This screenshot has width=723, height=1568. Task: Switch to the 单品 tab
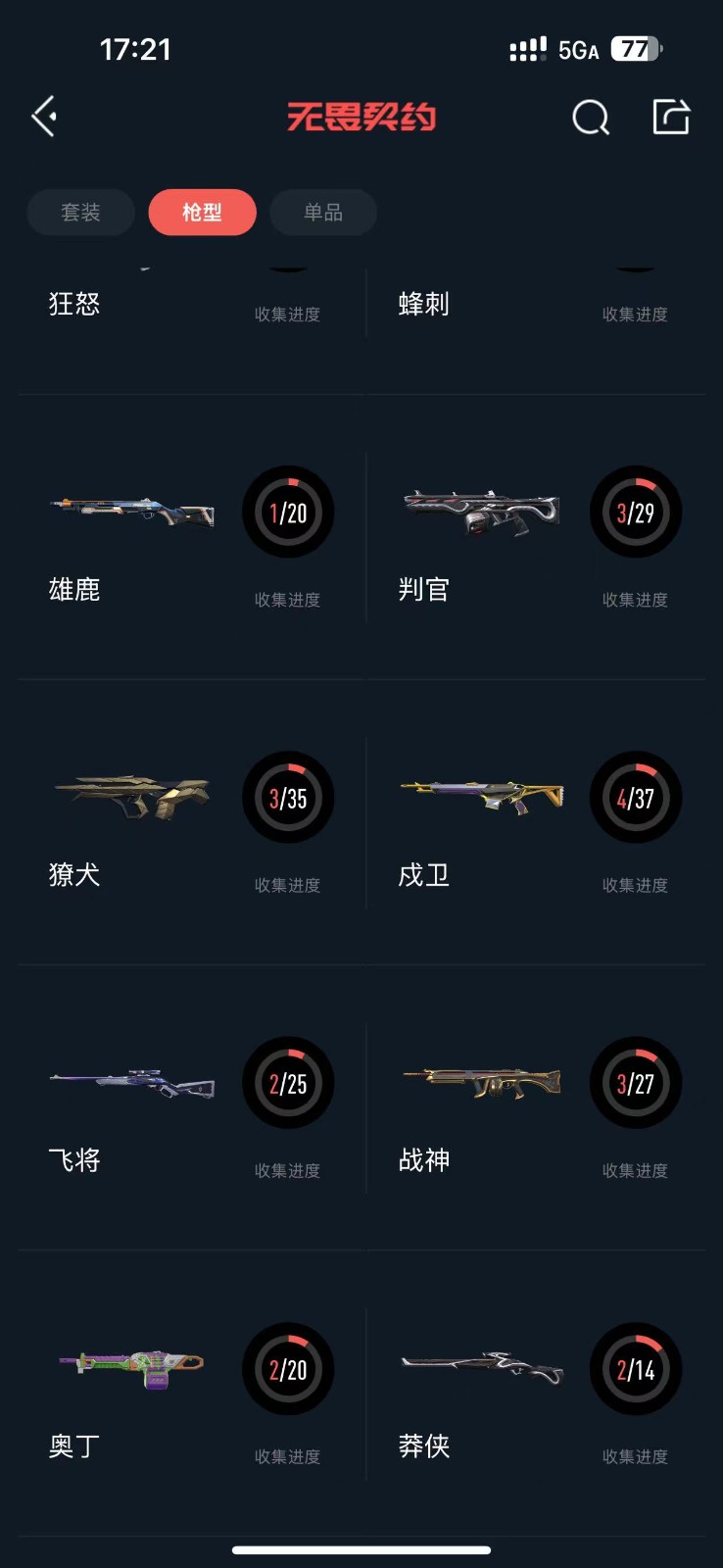[x=323, y=213]
